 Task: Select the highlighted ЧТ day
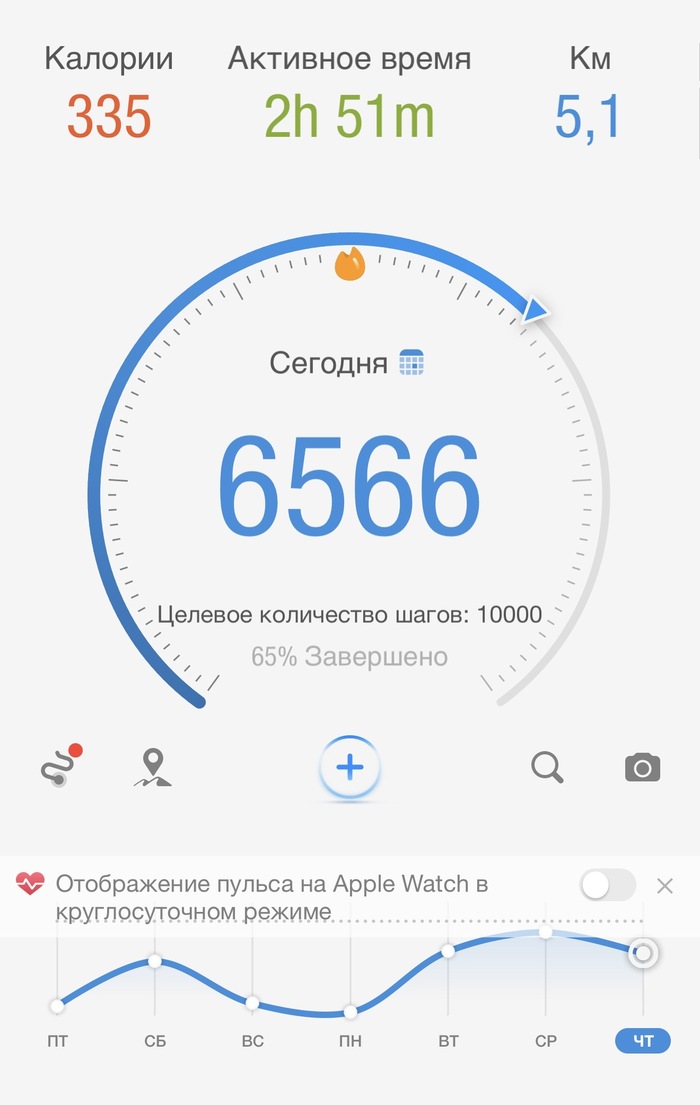pyautogui.click(x=643, y=1042)
